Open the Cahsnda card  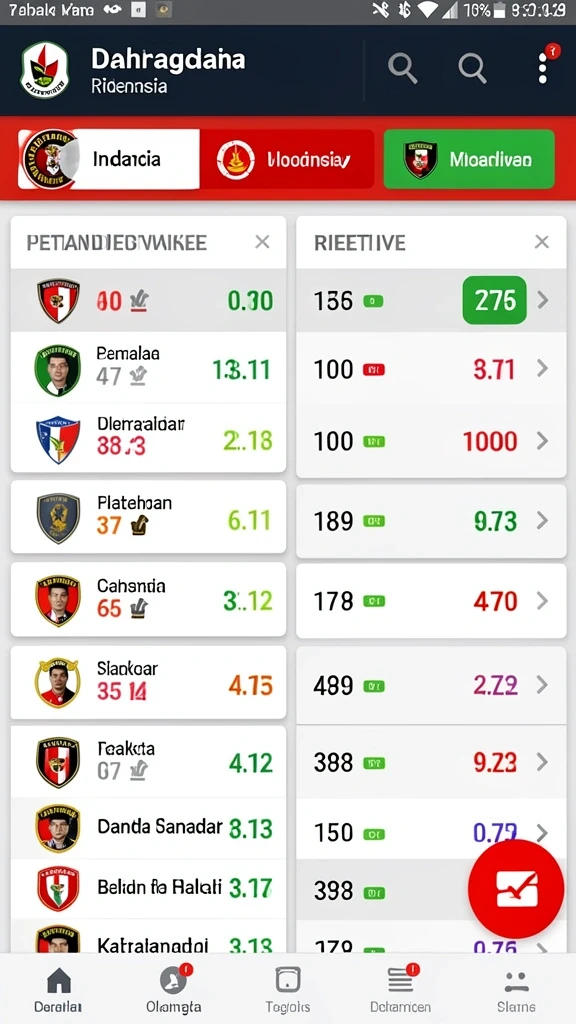pyautogui.click(x=148, y=600)
